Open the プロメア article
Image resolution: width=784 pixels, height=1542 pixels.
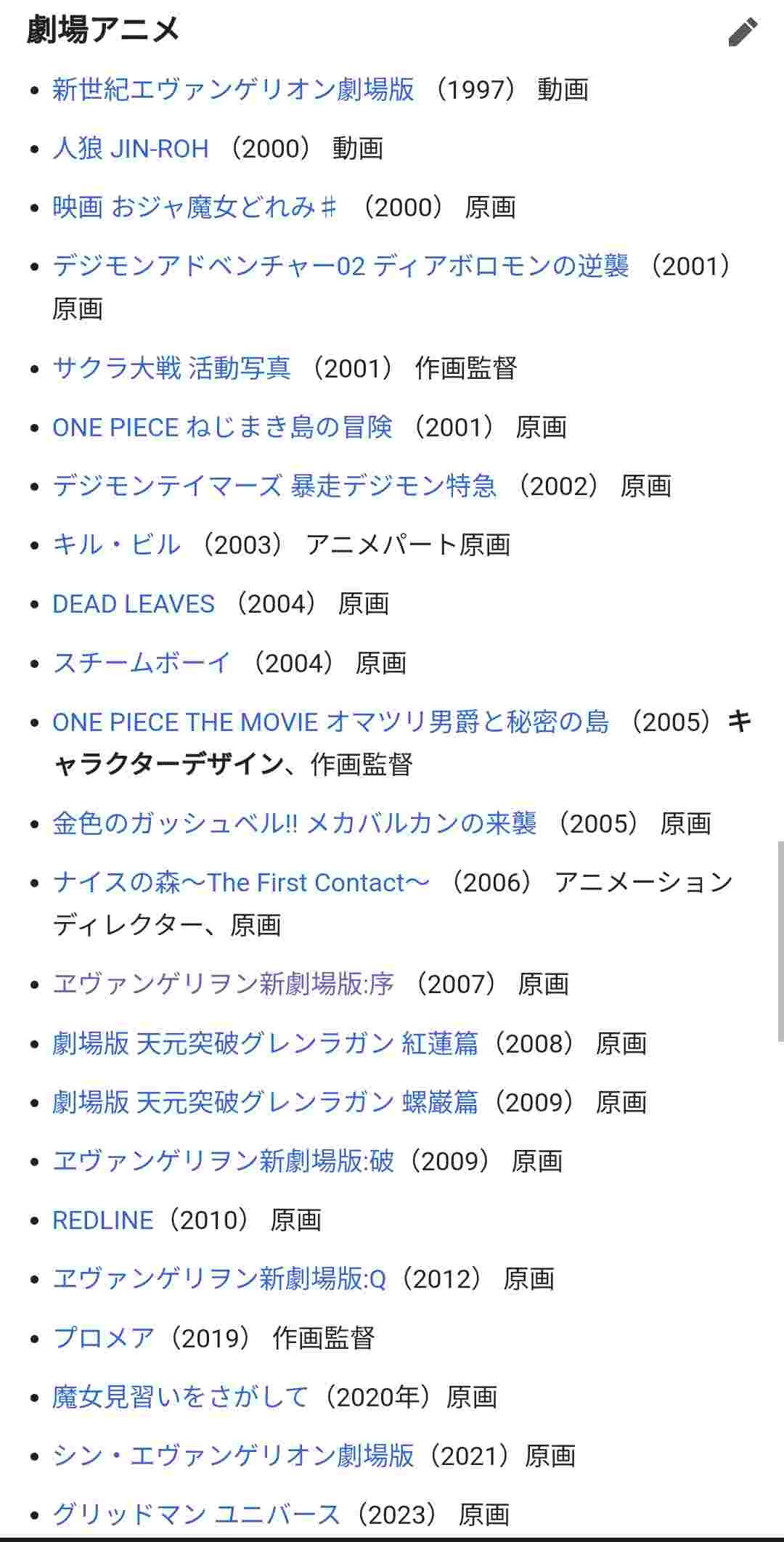tap(104, 1337)
